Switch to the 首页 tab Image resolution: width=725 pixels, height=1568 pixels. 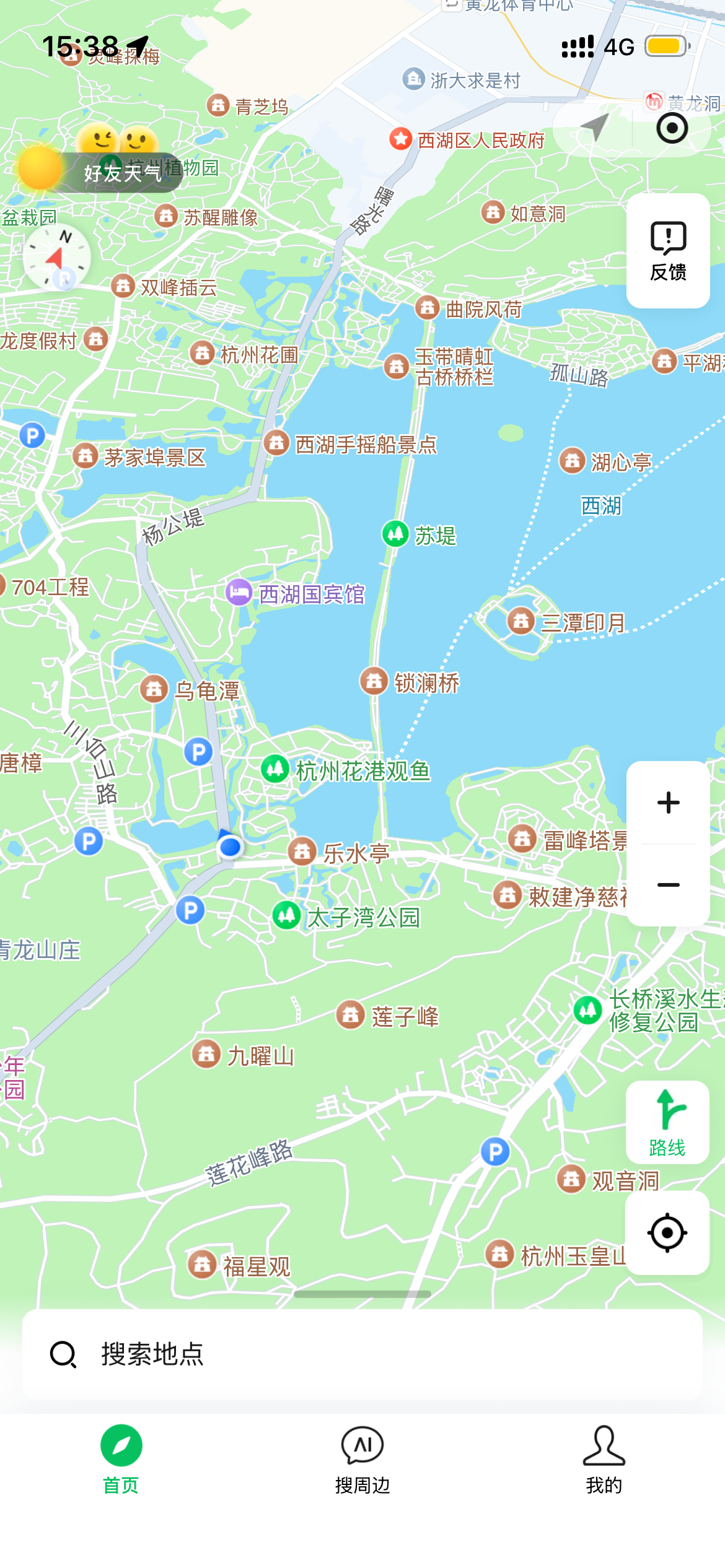tap(121, 1459)
